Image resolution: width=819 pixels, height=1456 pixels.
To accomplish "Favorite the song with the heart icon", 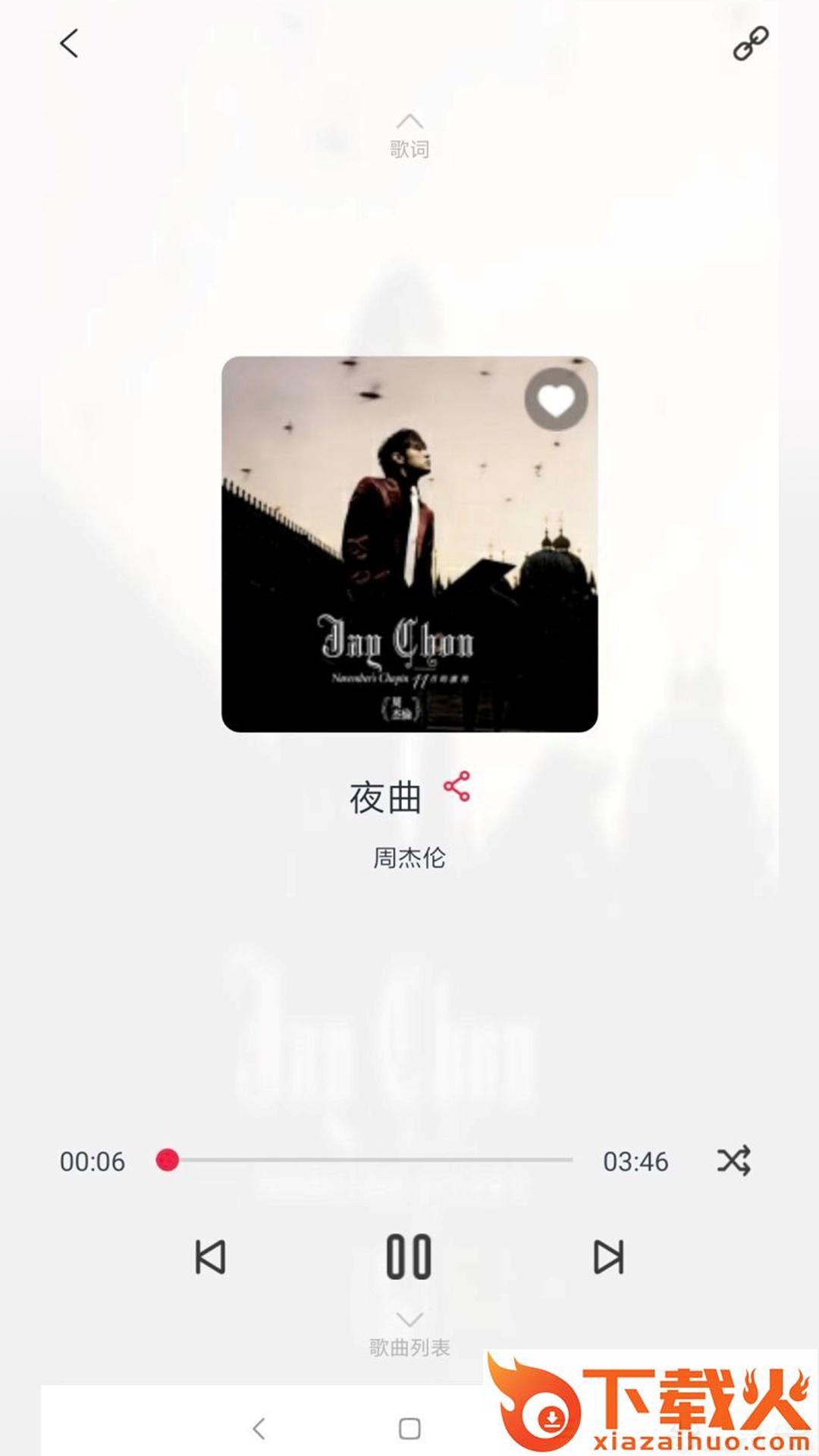I will coord(556,400).
